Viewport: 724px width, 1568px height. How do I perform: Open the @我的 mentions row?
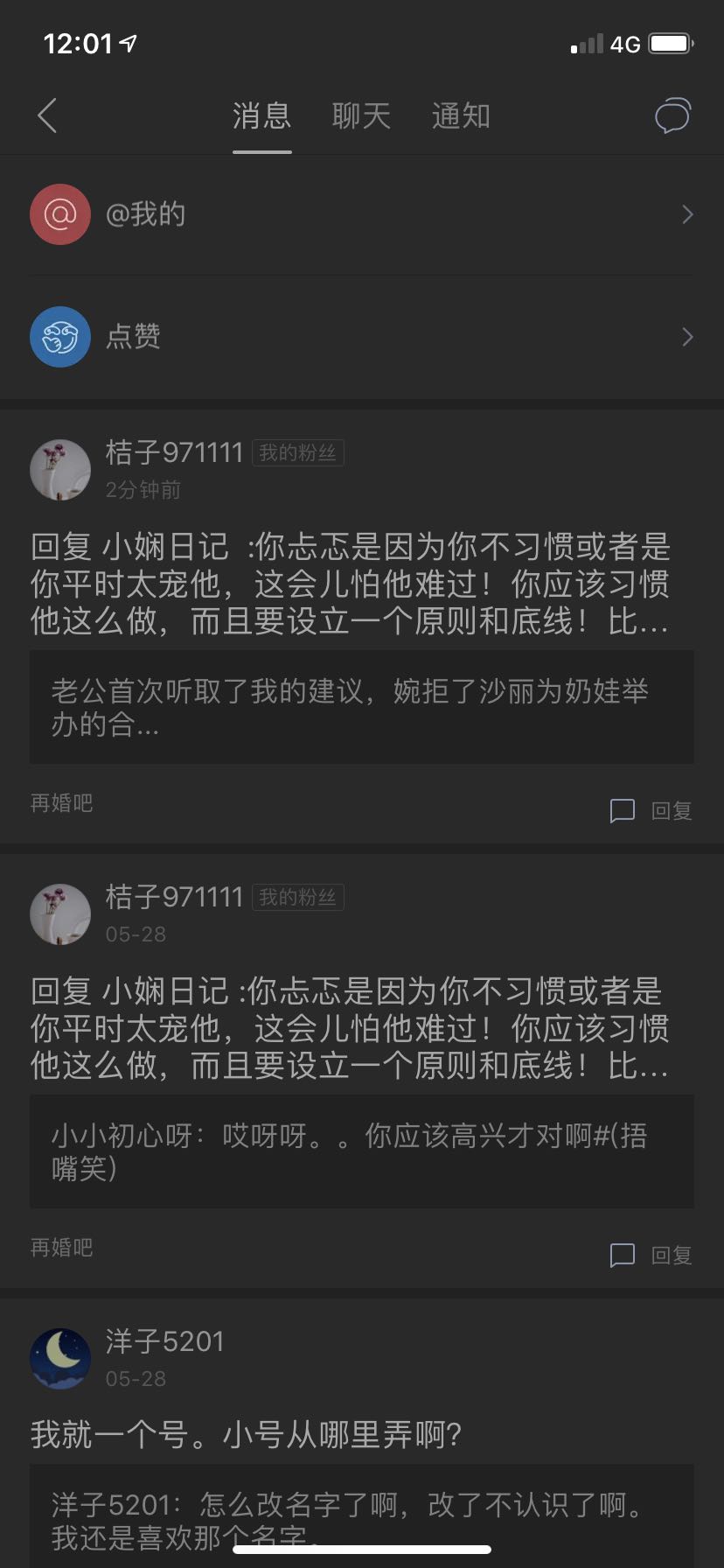(x=362, y=214)
